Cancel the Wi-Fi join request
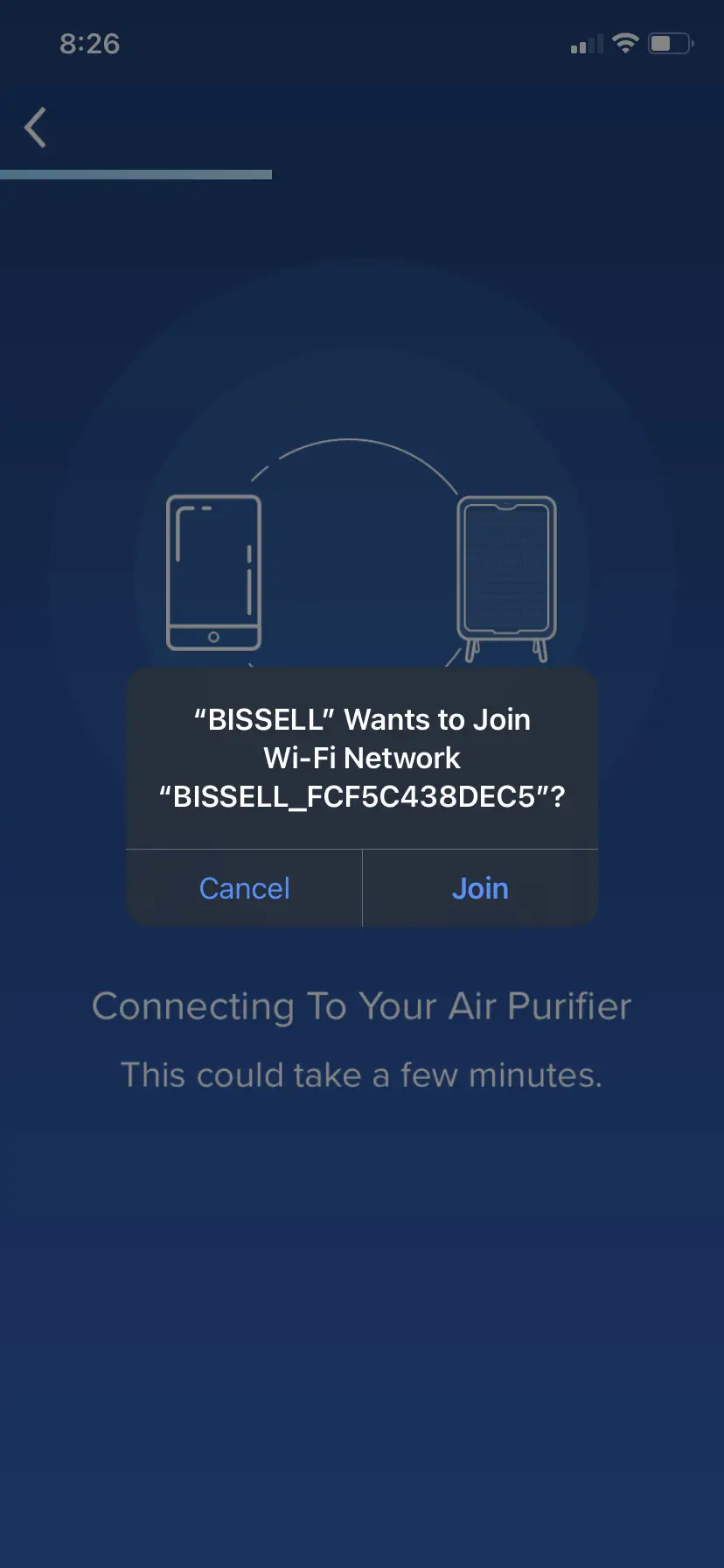724x1568 pixels. coord(244,888)
